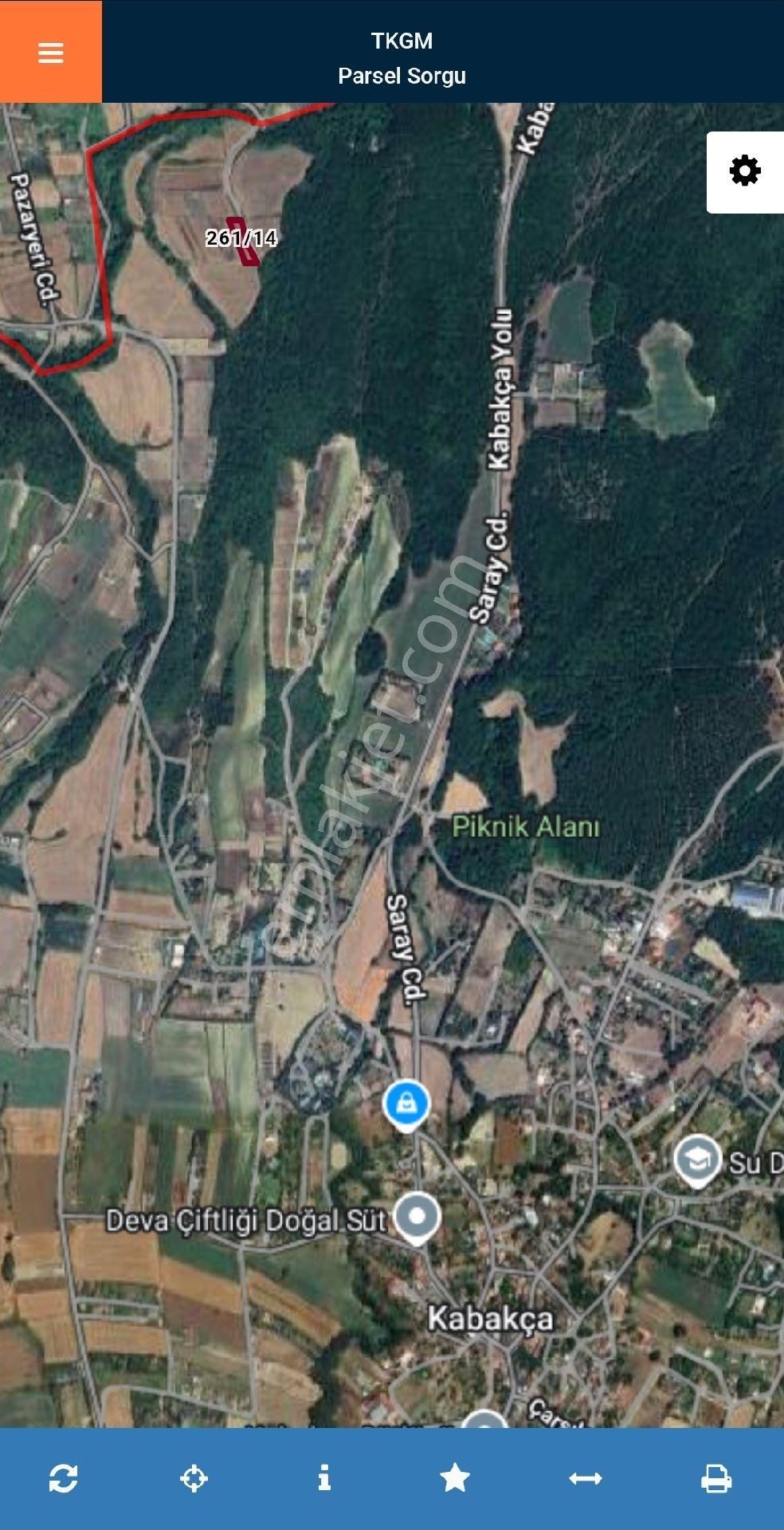Print the parcel map
Screen dimensions: 784x1530
[716, 1478]
